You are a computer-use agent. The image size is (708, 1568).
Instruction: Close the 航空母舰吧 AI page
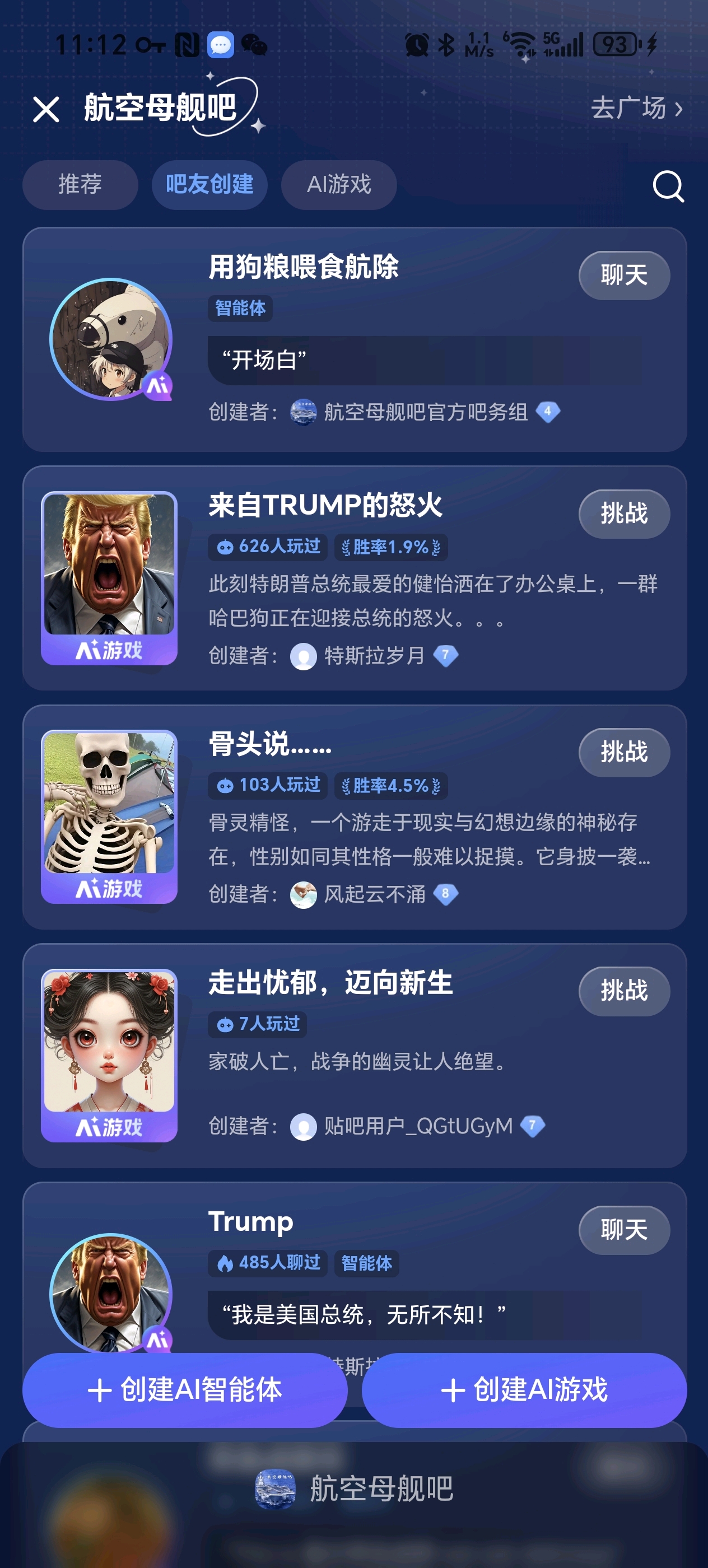[x=46, y=110]
